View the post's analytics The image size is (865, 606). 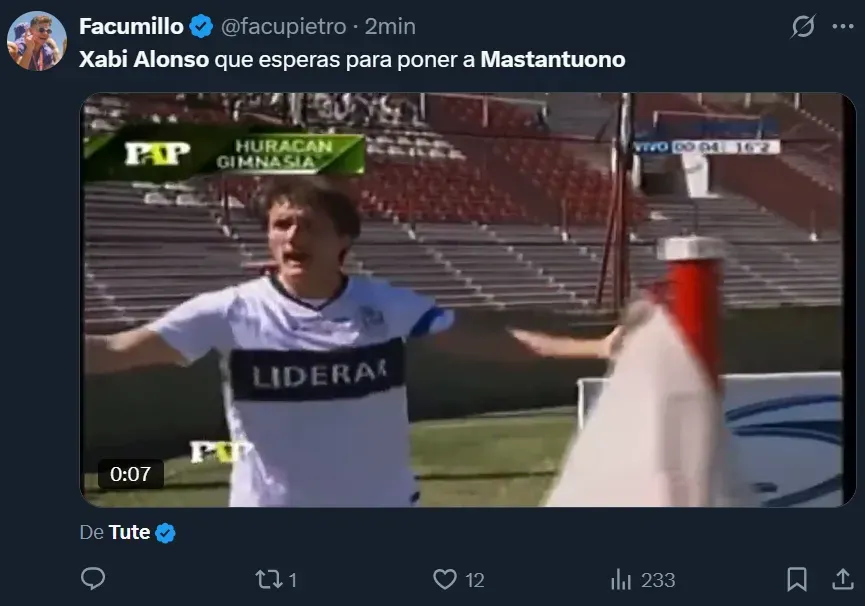(x=621, y=579)
